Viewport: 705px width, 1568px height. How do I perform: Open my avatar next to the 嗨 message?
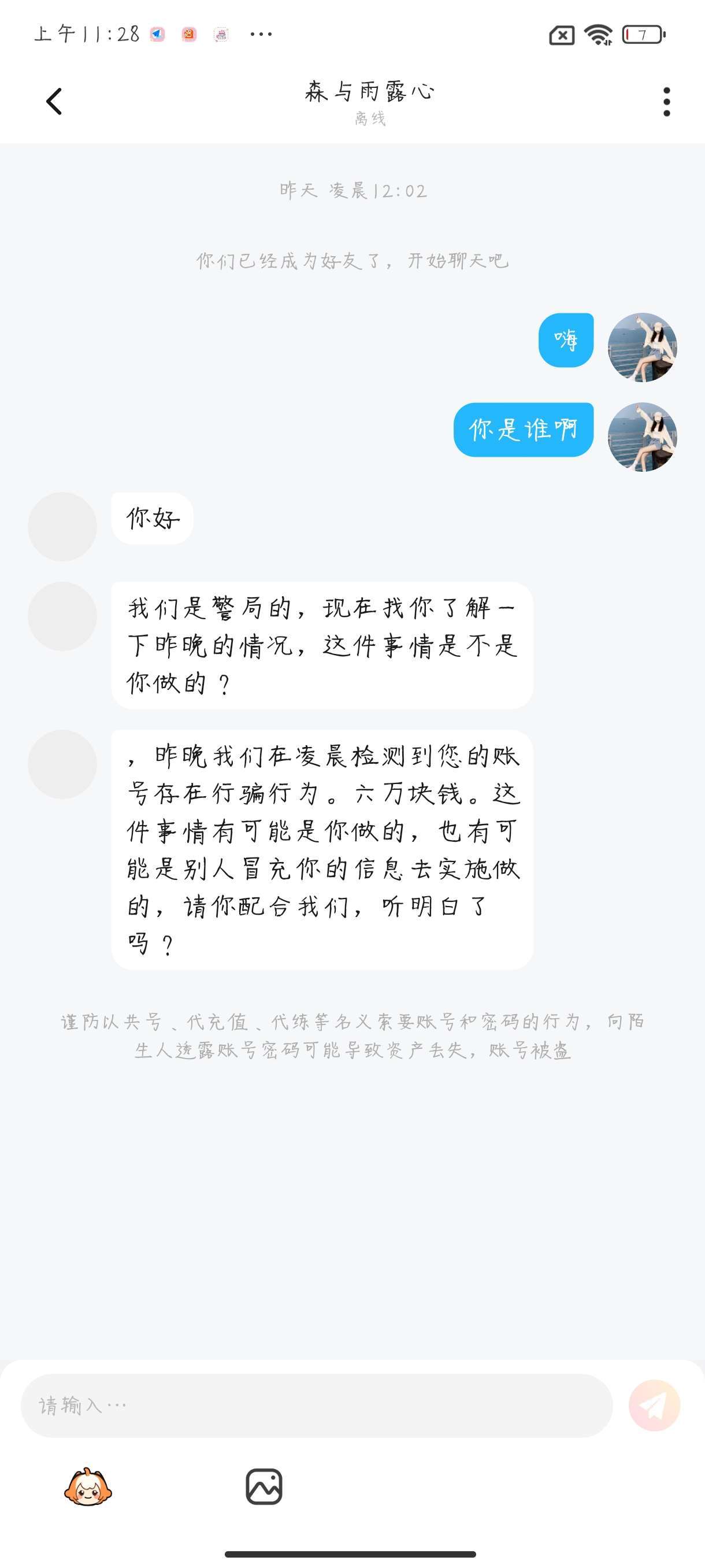click(643, 347)
